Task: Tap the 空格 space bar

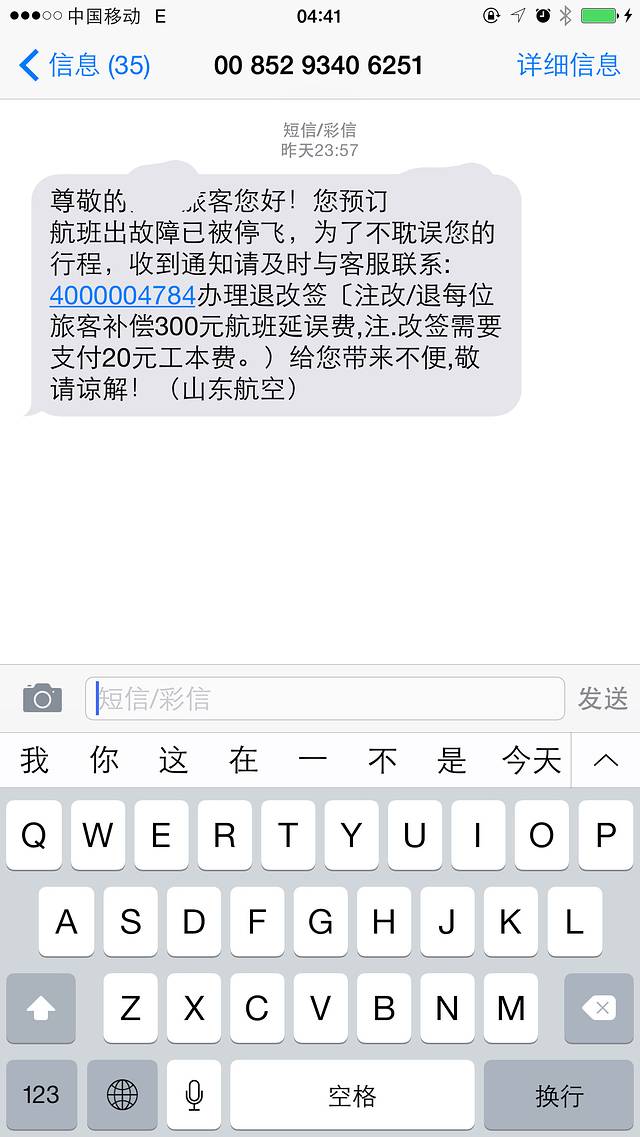Action: click(x=352, y=1095)
